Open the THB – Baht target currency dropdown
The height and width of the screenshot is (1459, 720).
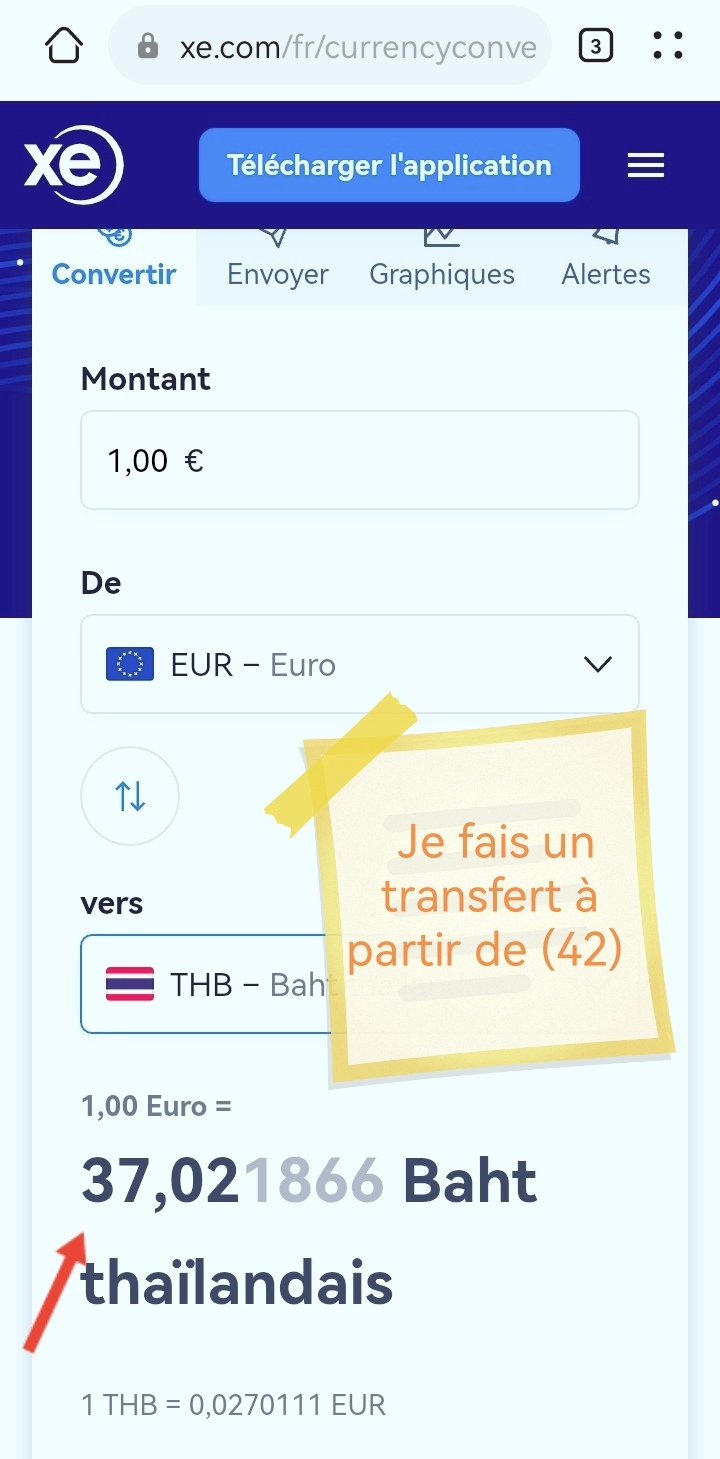200,984
